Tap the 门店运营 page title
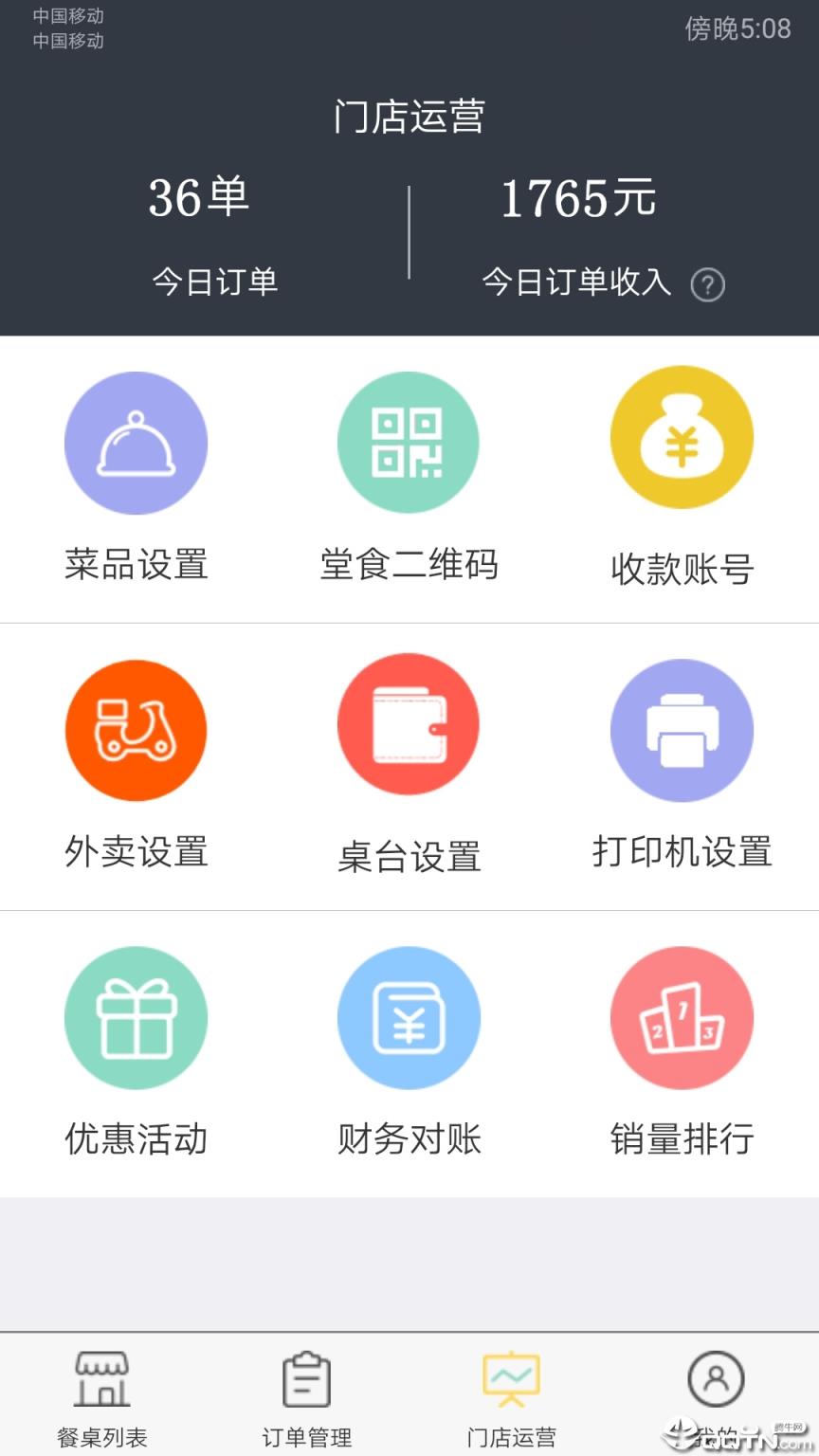The height and width of the screenshot is (1456, 819). click(x=409, y=116)
